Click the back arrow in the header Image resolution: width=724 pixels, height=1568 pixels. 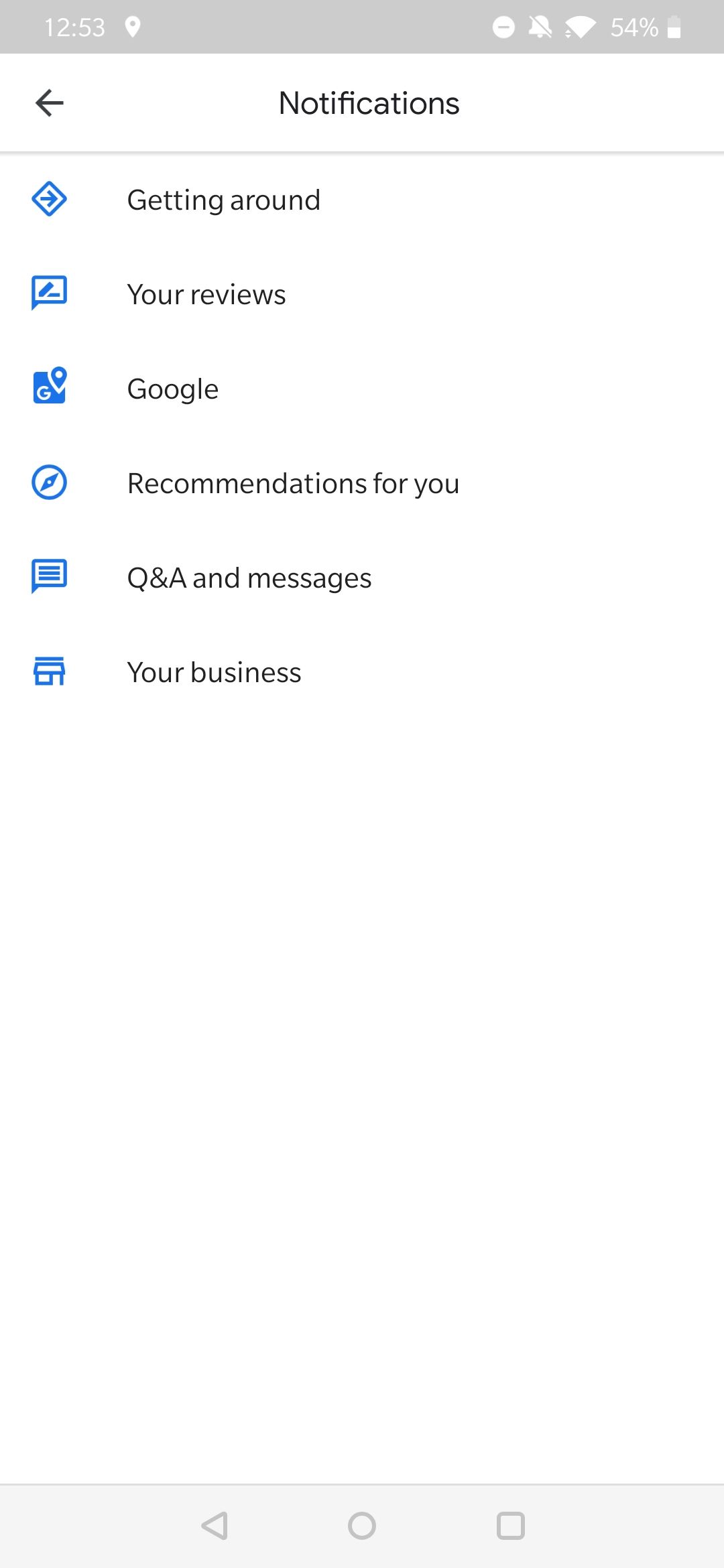[48, 102]
